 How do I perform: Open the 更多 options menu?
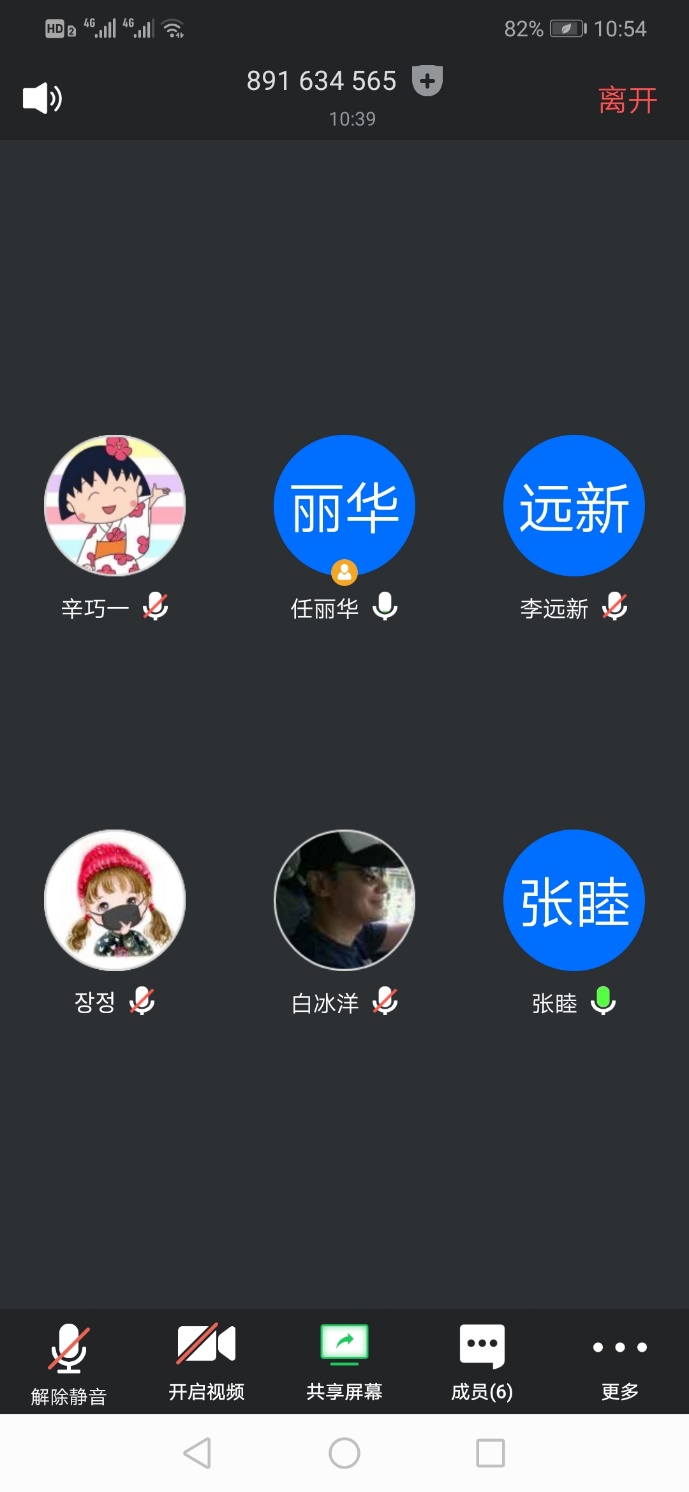click(x=619, y=1362)
